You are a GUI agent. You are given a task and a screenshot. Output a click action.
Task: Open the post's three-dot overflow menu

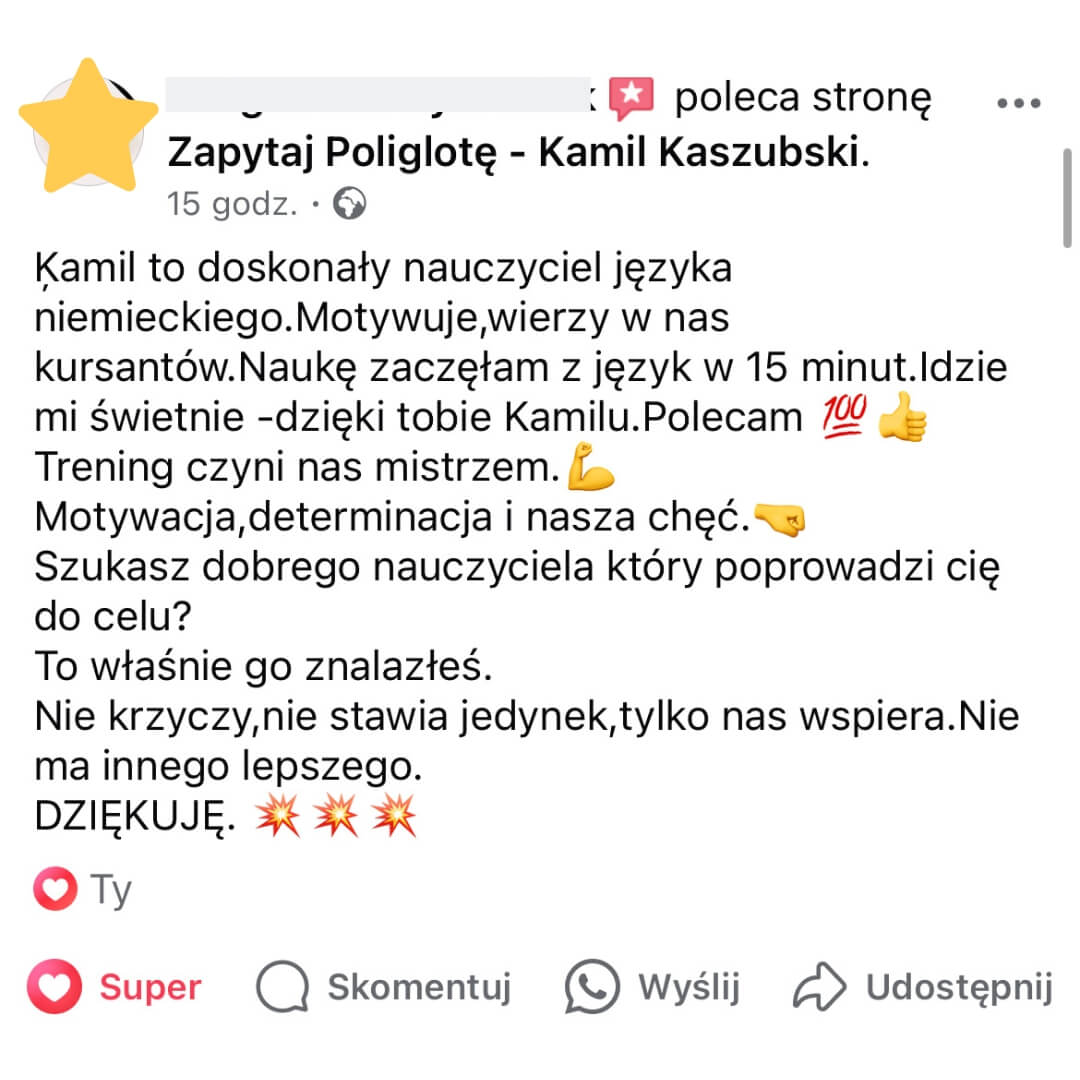1020,103
